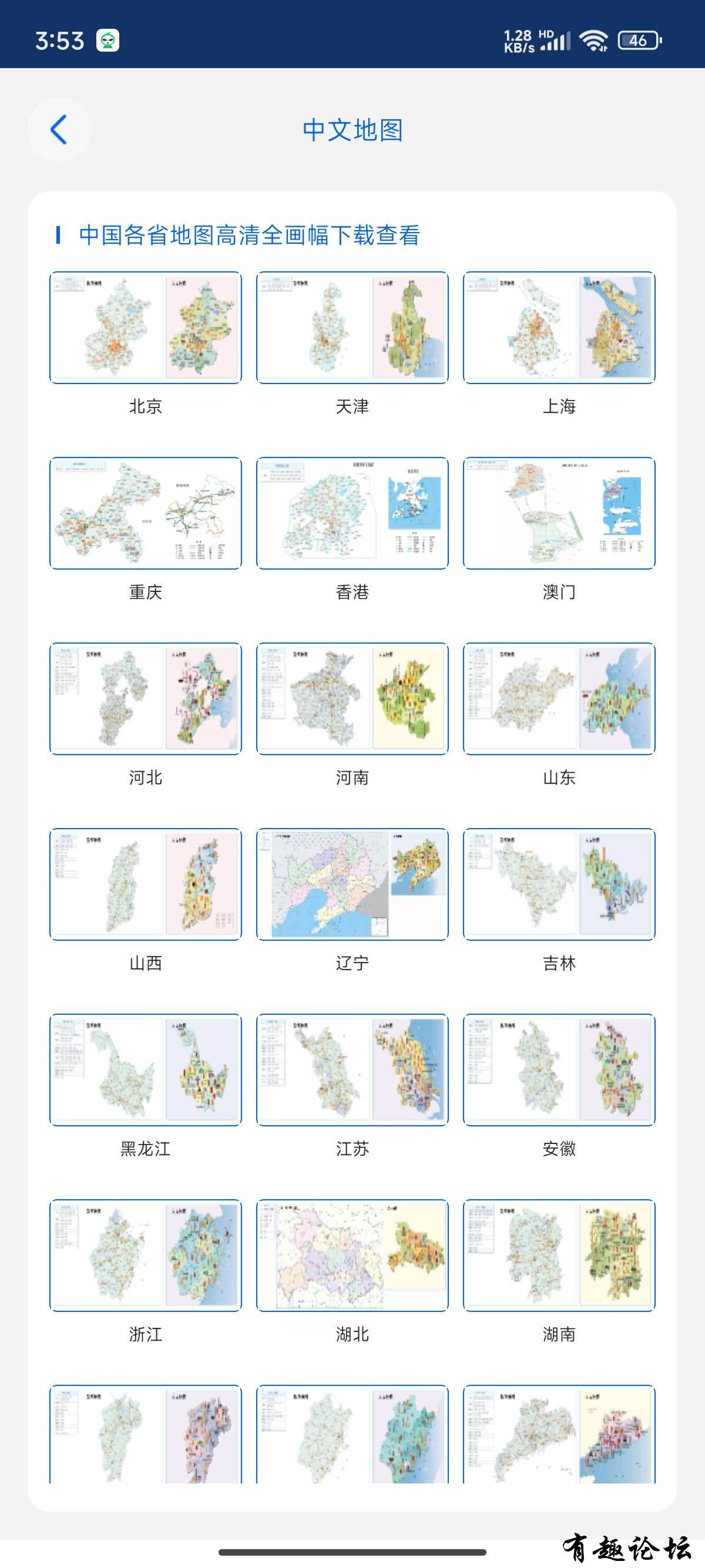Open the 吉林 map tile

point(559,884)
